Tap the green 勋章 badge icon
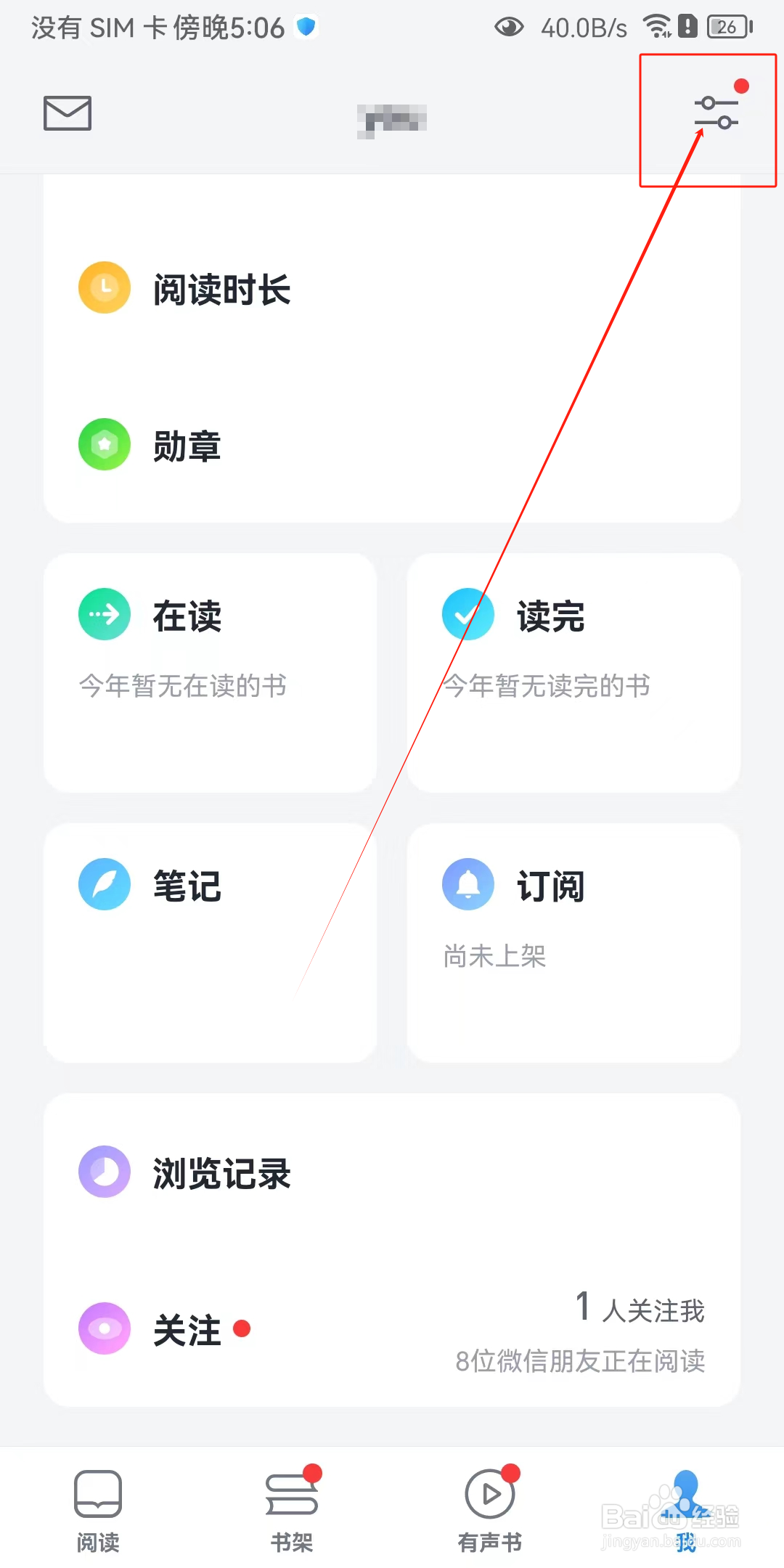This screenshot has width=784, height=1568. pos(104,444)
